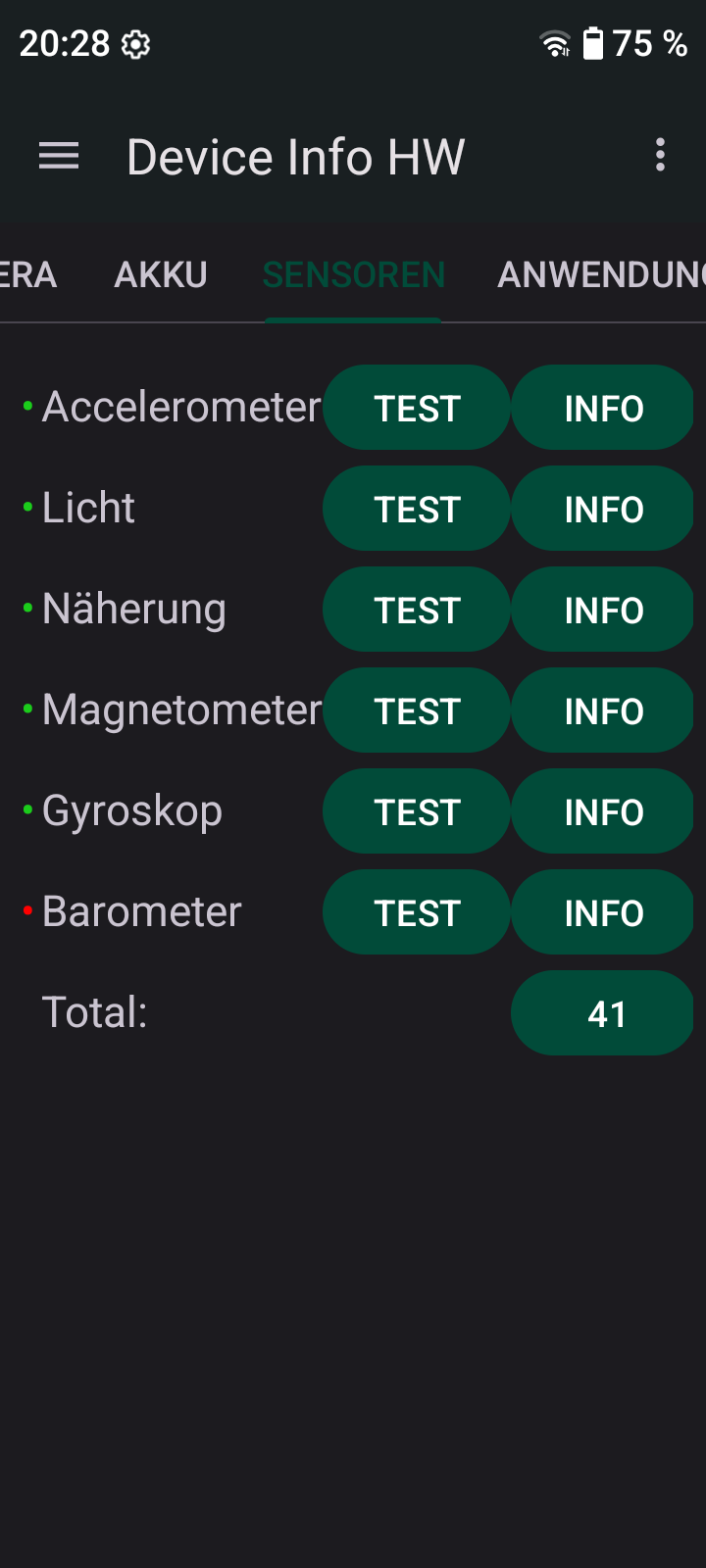Viewport: 706px width, 1568px height.
Task: Run the Accelerometer TEST
Action: (x=417, y=408)
